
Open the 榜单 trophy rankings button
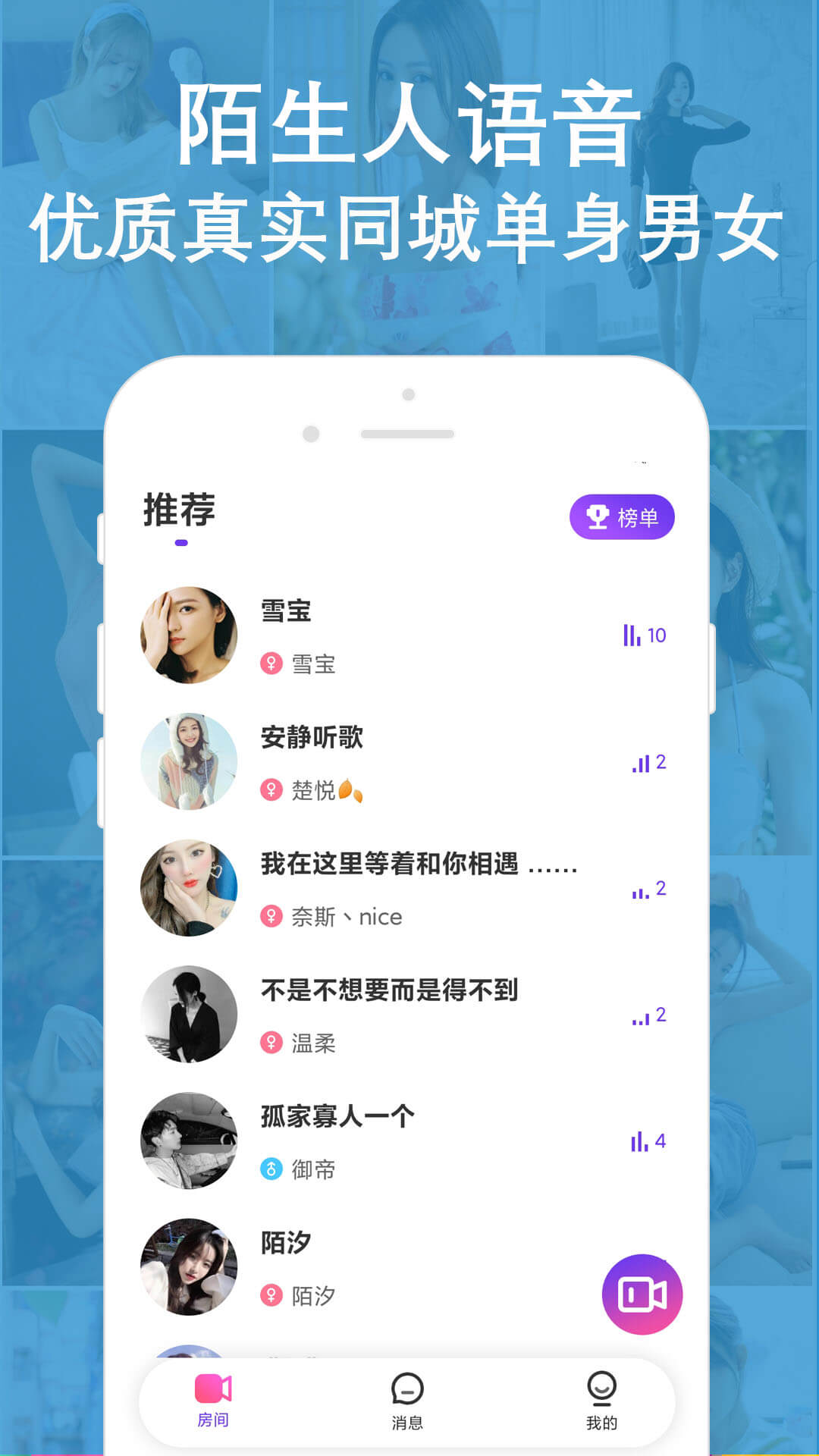coord(622,516)
